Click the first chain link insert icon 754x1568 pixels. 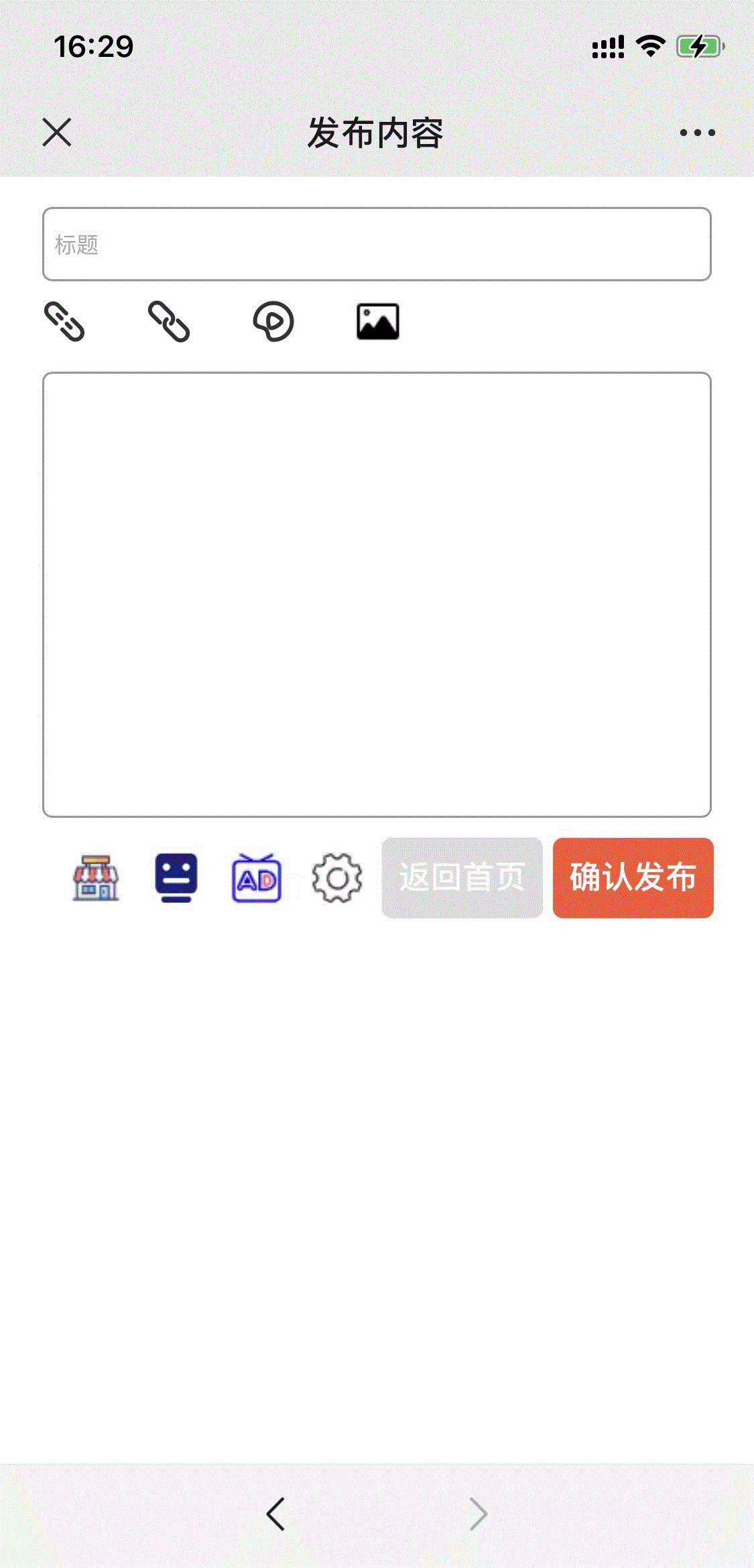pos(64,322)
